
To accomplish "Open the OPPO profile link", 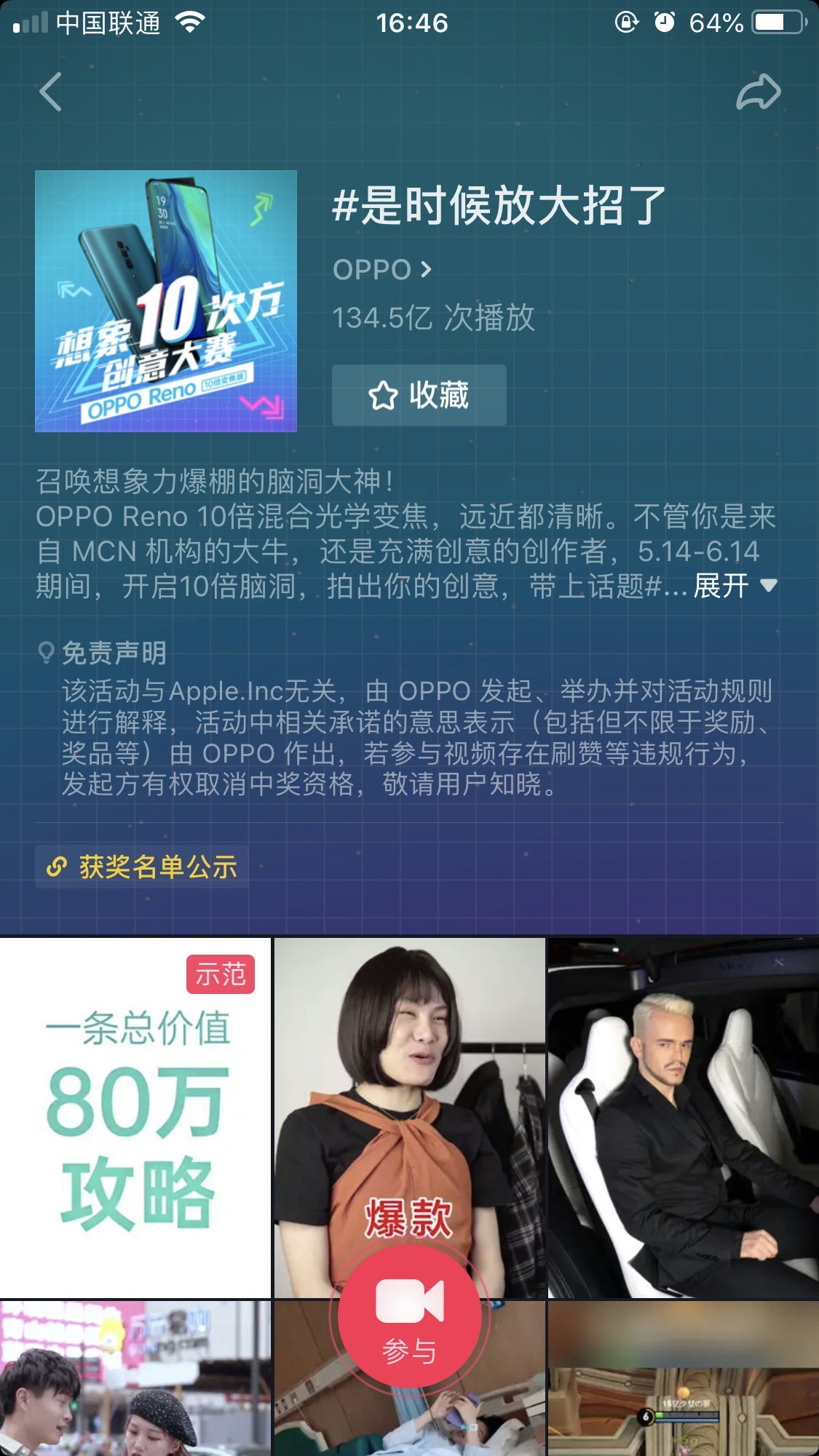I will (x=382, y=270).
